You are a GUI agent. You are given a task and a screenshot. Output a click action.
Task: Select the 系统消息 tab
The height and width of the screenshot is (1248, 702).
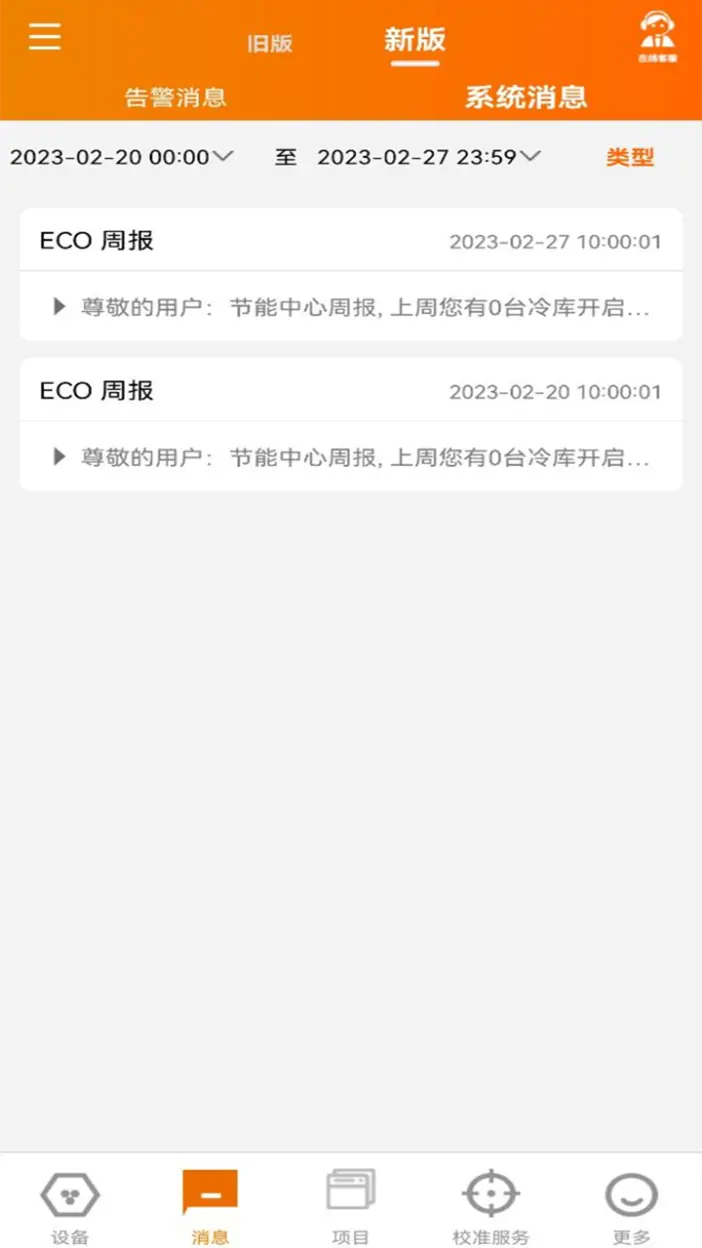coord(526,97)
